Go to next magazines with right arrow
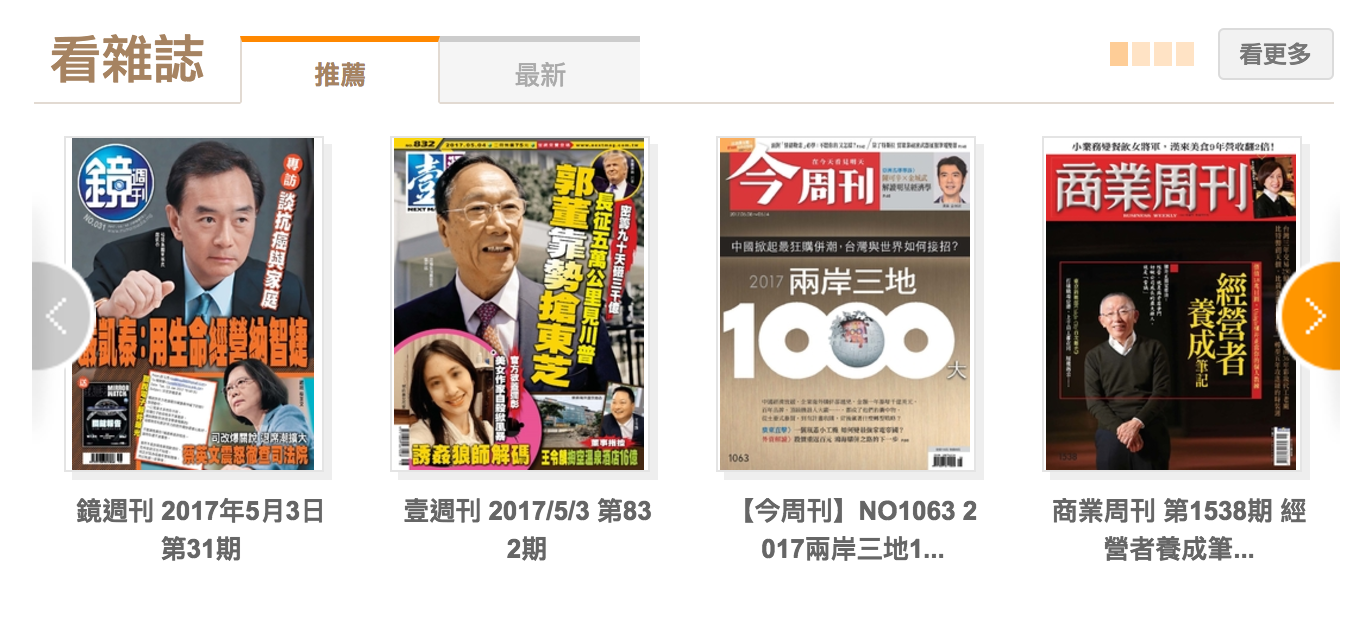 [1313, 316]
